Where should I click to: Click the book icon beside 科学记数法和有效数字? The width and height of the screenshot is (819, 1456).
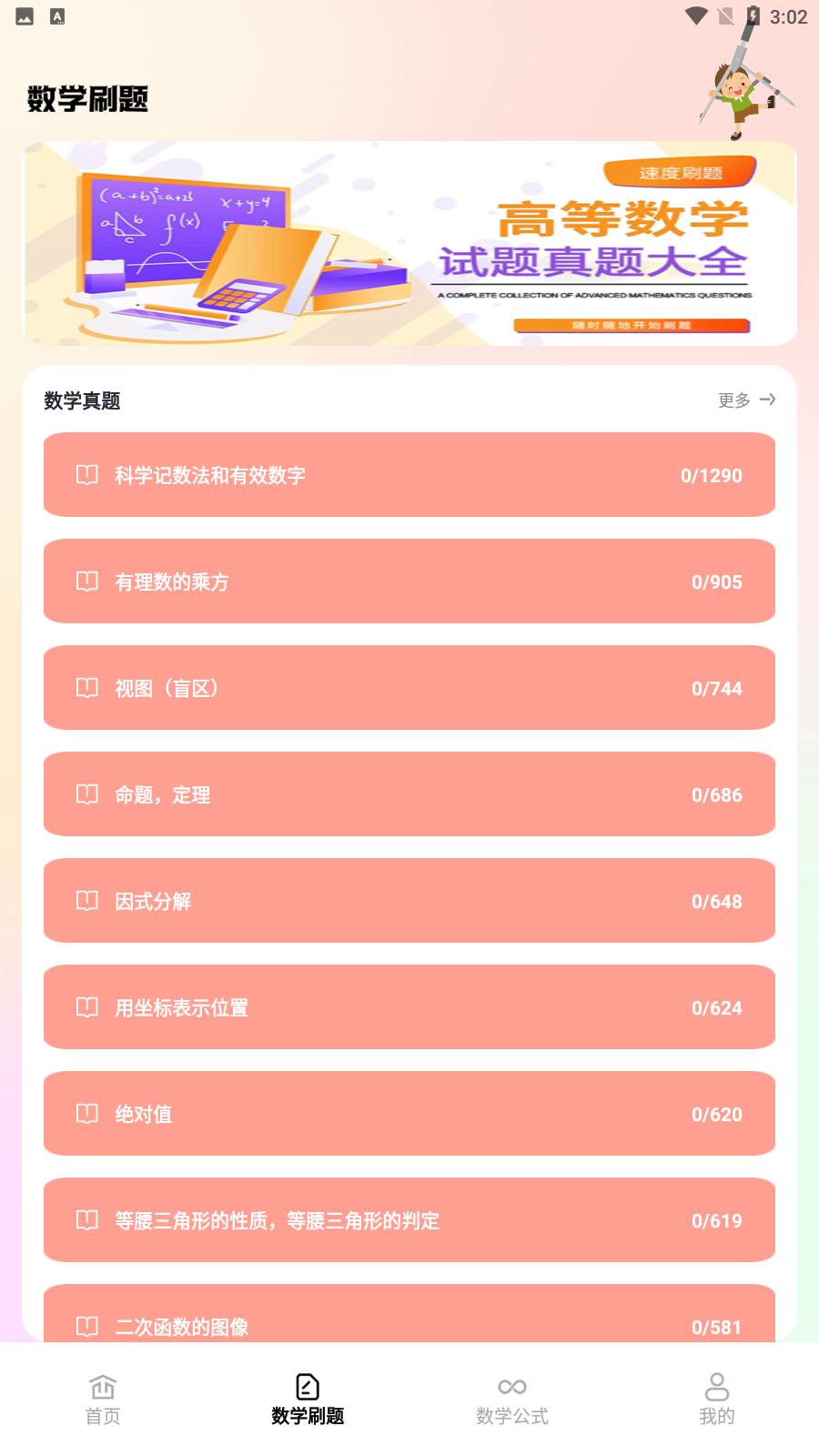pos(86,475)
